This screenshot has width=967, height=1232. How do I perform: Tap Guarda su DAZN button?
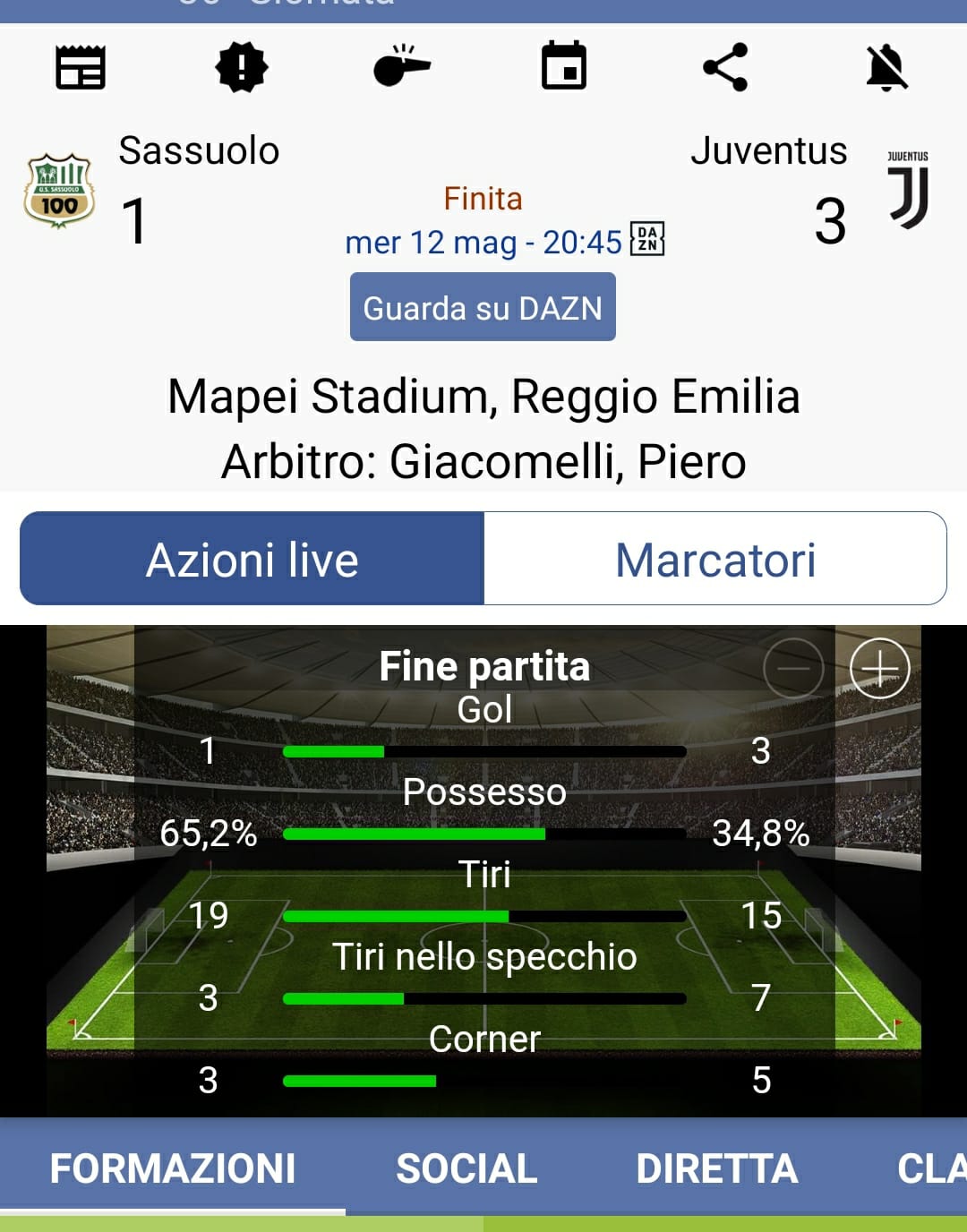tap(483, 307)
